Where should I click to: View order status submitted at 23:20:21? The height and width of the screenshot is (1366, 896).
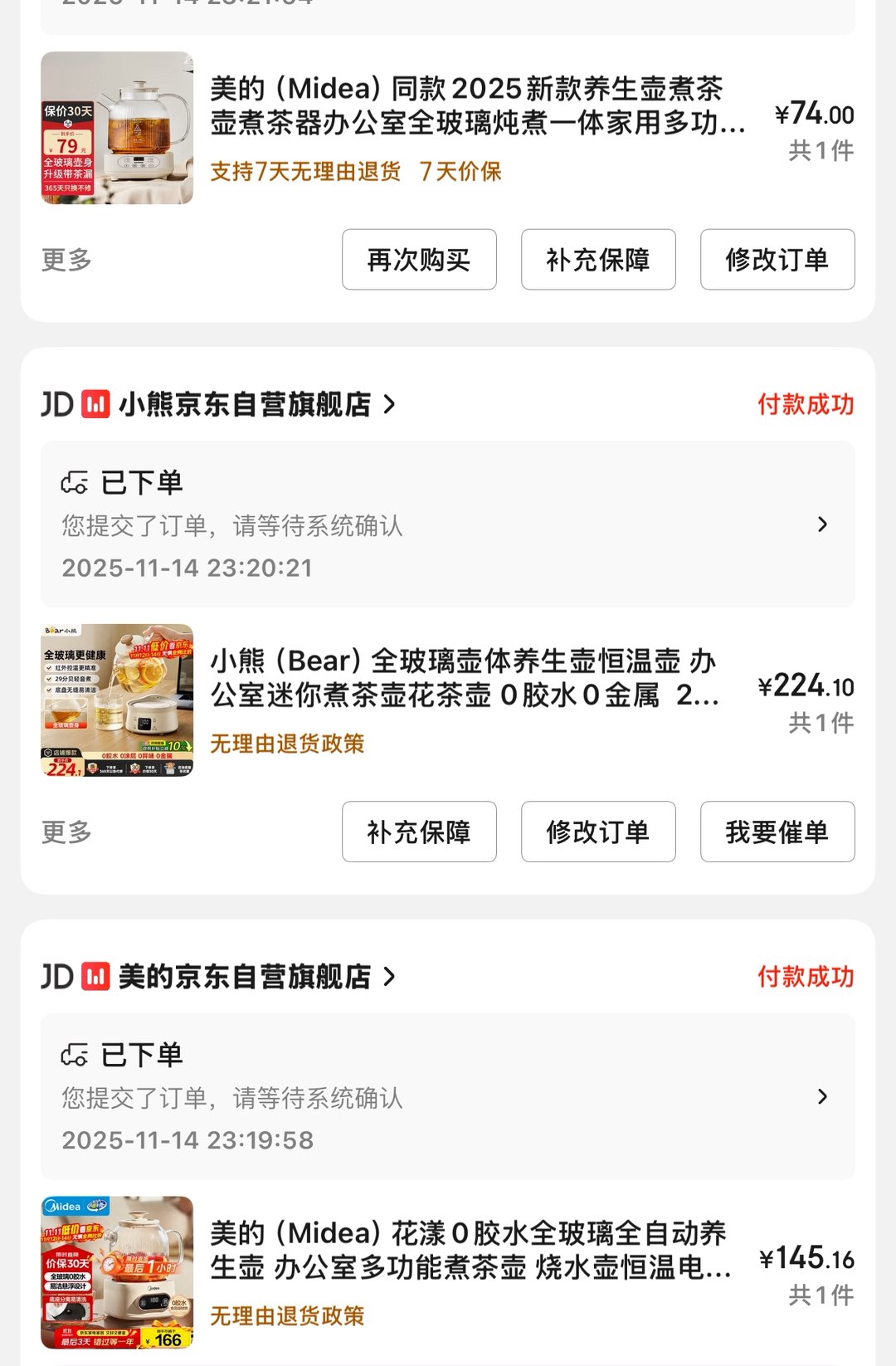(448, 524)
